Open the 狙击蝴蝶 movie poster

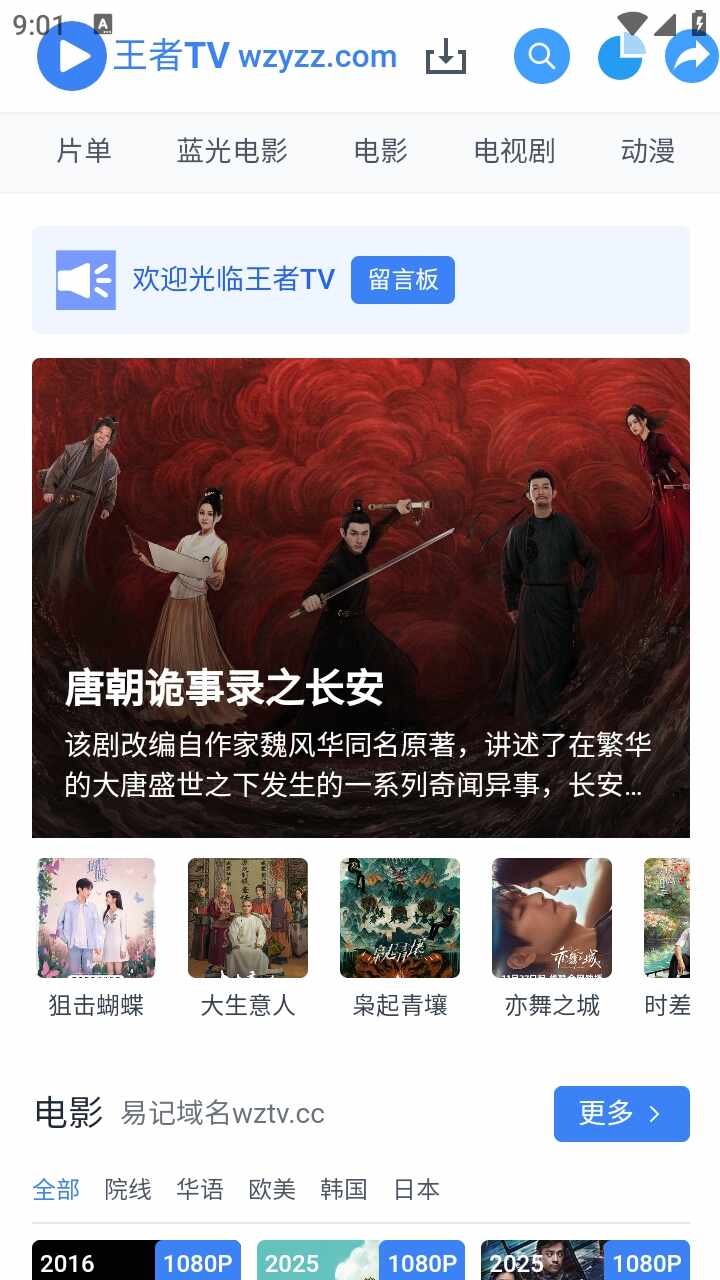95,917
